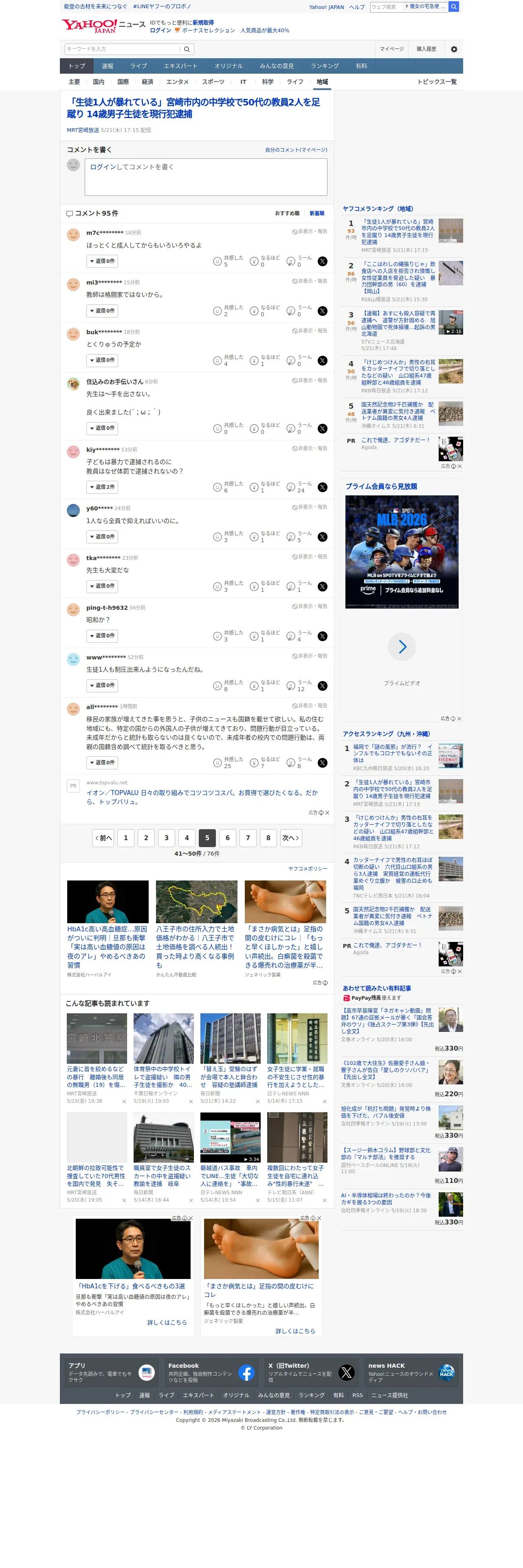Image resolution: width=523 pixels, height=1568 pixels.
Task: Open the settings gear icon
Action: 454,49
